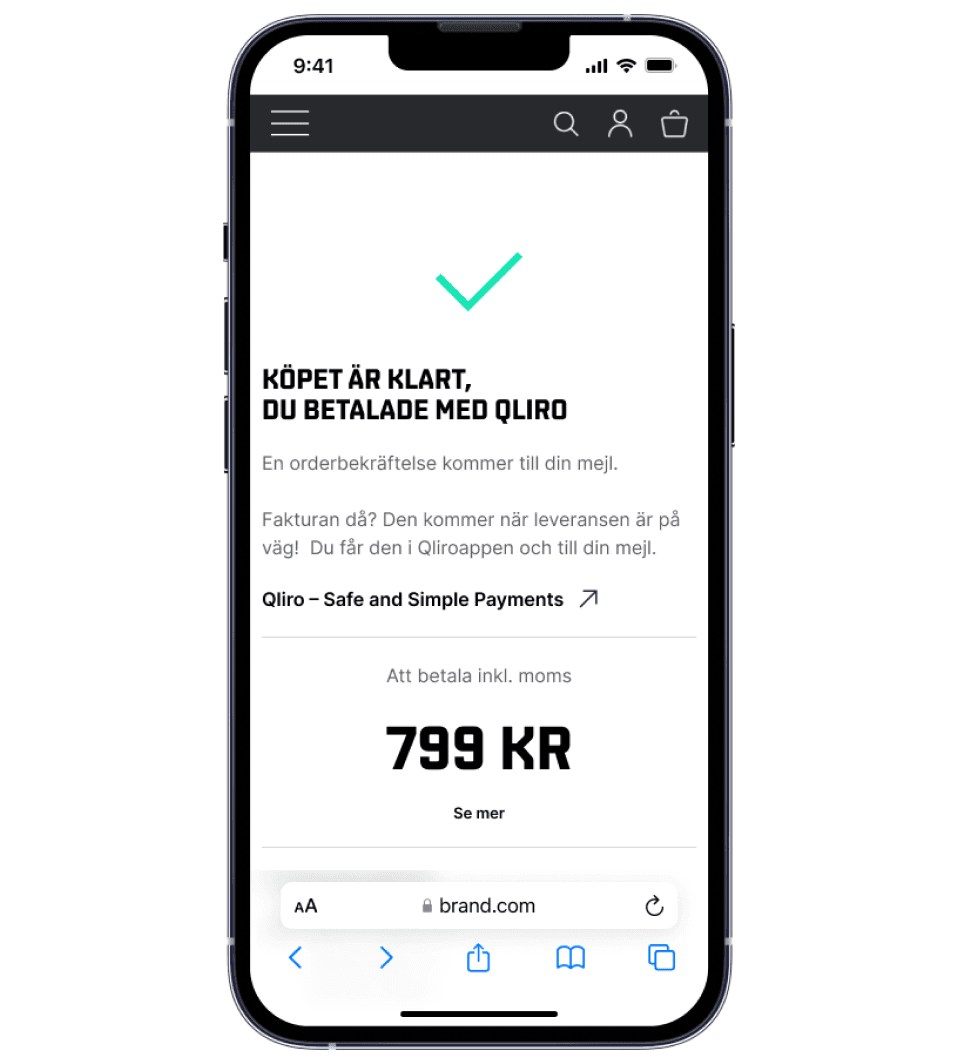Image resolution: width=958 pixels, height=1064 pixels.
Task: Open the hamburger menu
Action: (x=290, y=124)
